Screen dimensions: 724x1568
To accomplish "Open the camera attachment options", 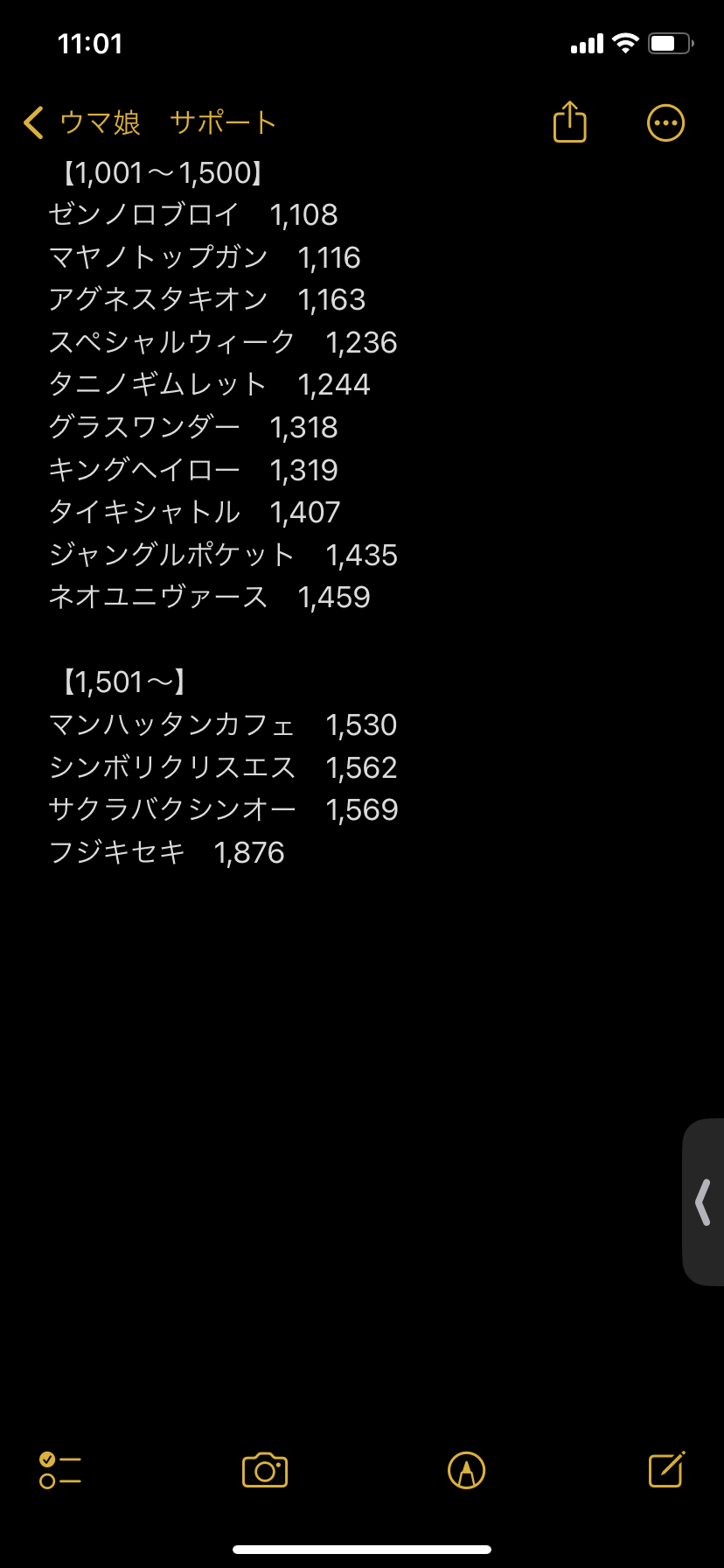I will (265, 1470).
